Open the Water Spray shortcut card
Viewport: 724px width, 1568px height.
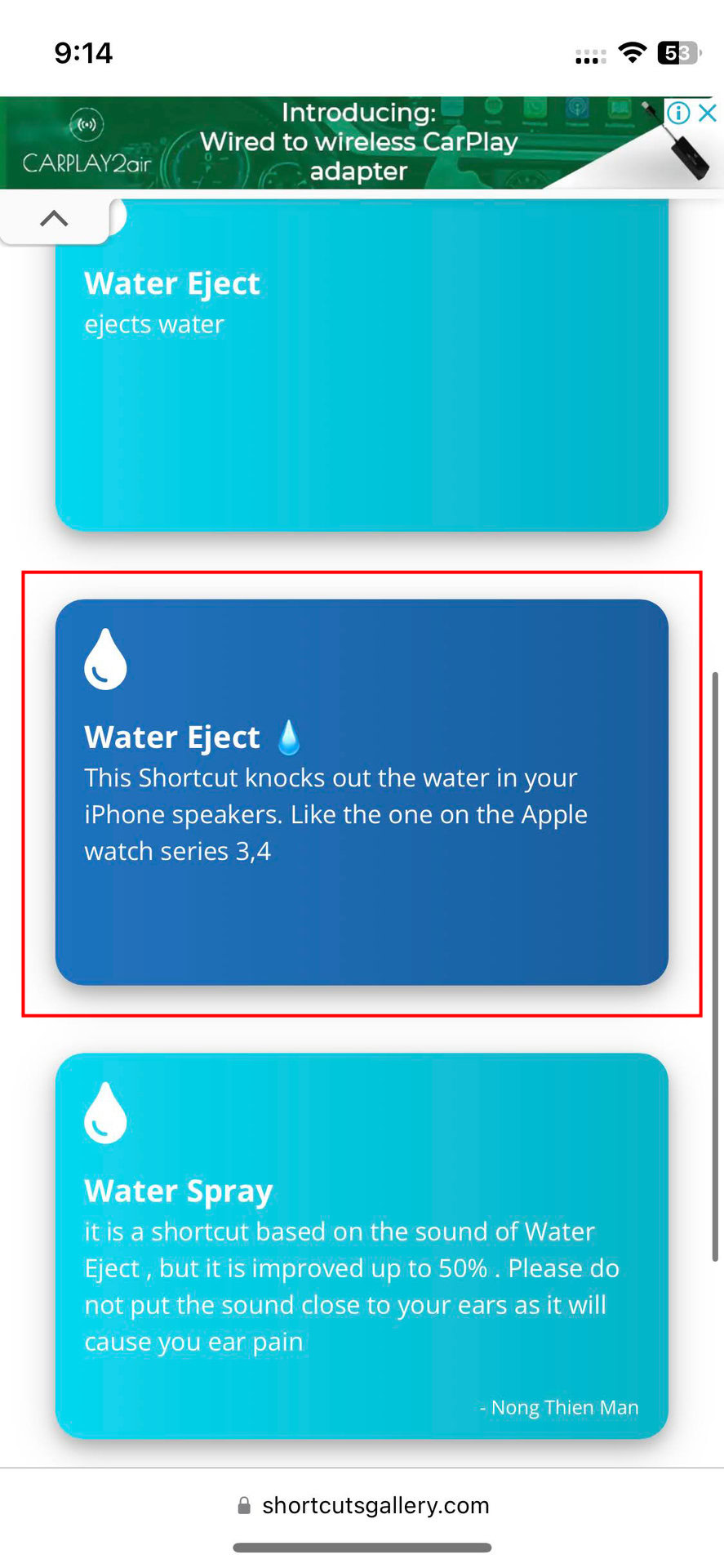(x=362, y=1245)
